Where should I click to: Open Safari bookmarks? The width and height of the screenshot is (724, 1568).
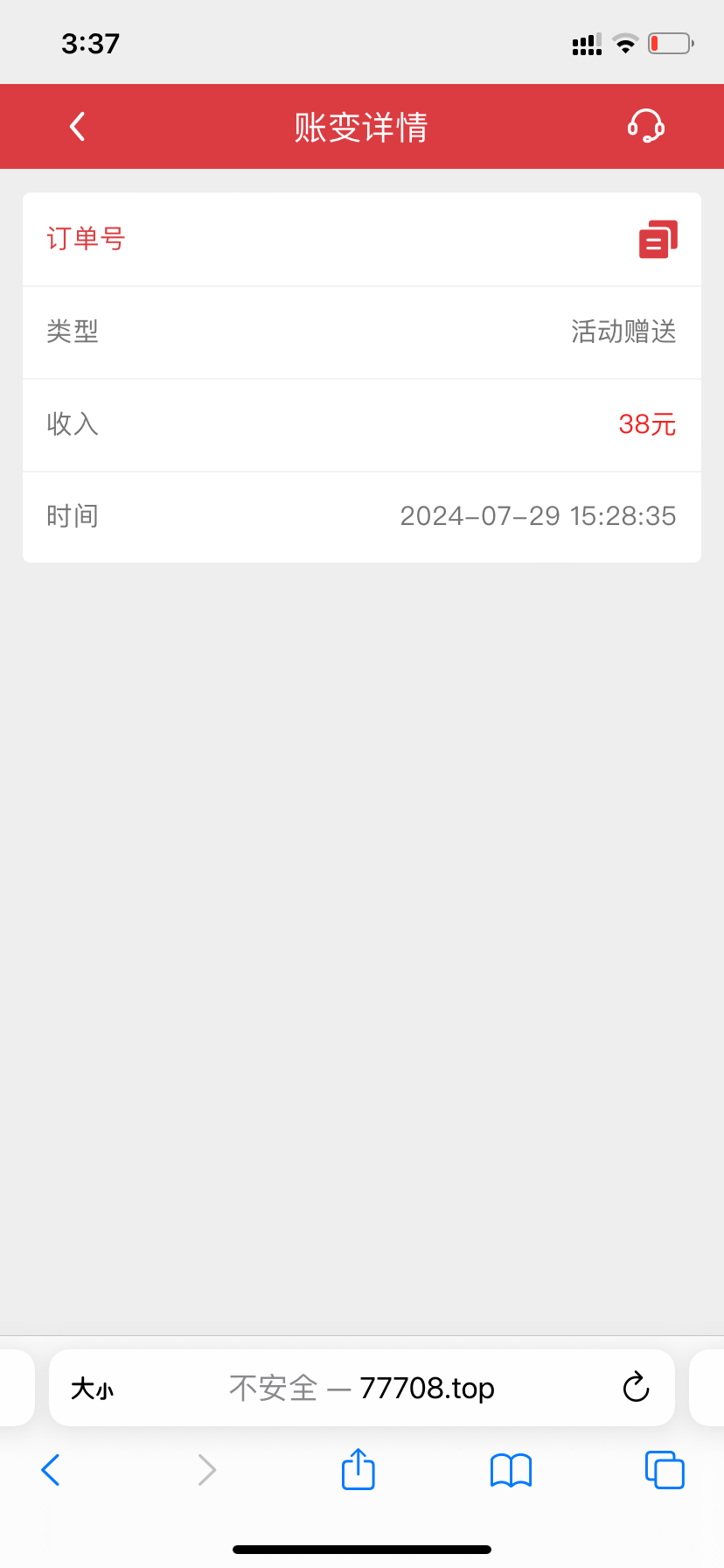click(x=512, y=1471)
